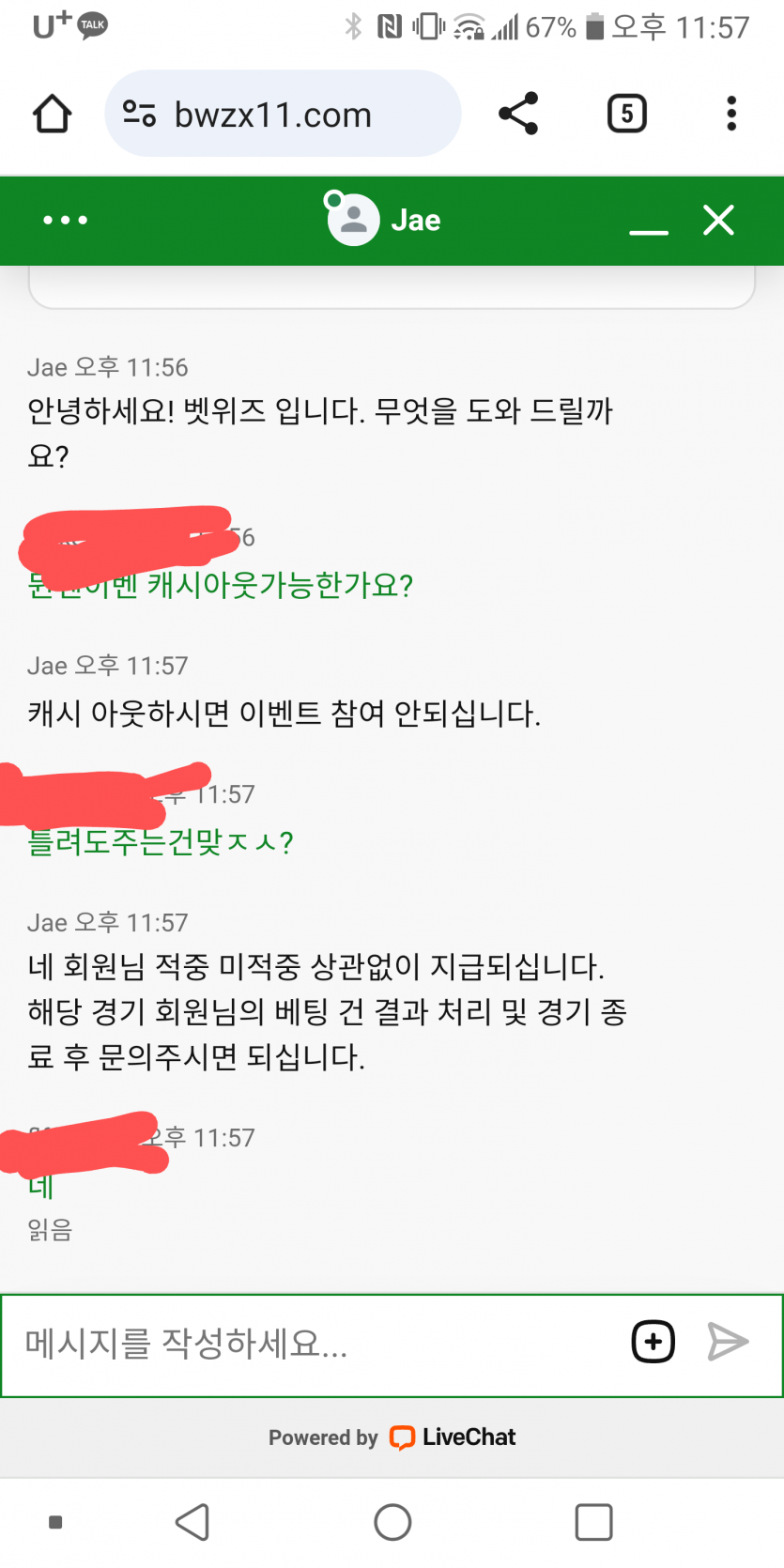Open the browser tab switcher
This screenshot has height=1568, width=784.
click(626, 115)
